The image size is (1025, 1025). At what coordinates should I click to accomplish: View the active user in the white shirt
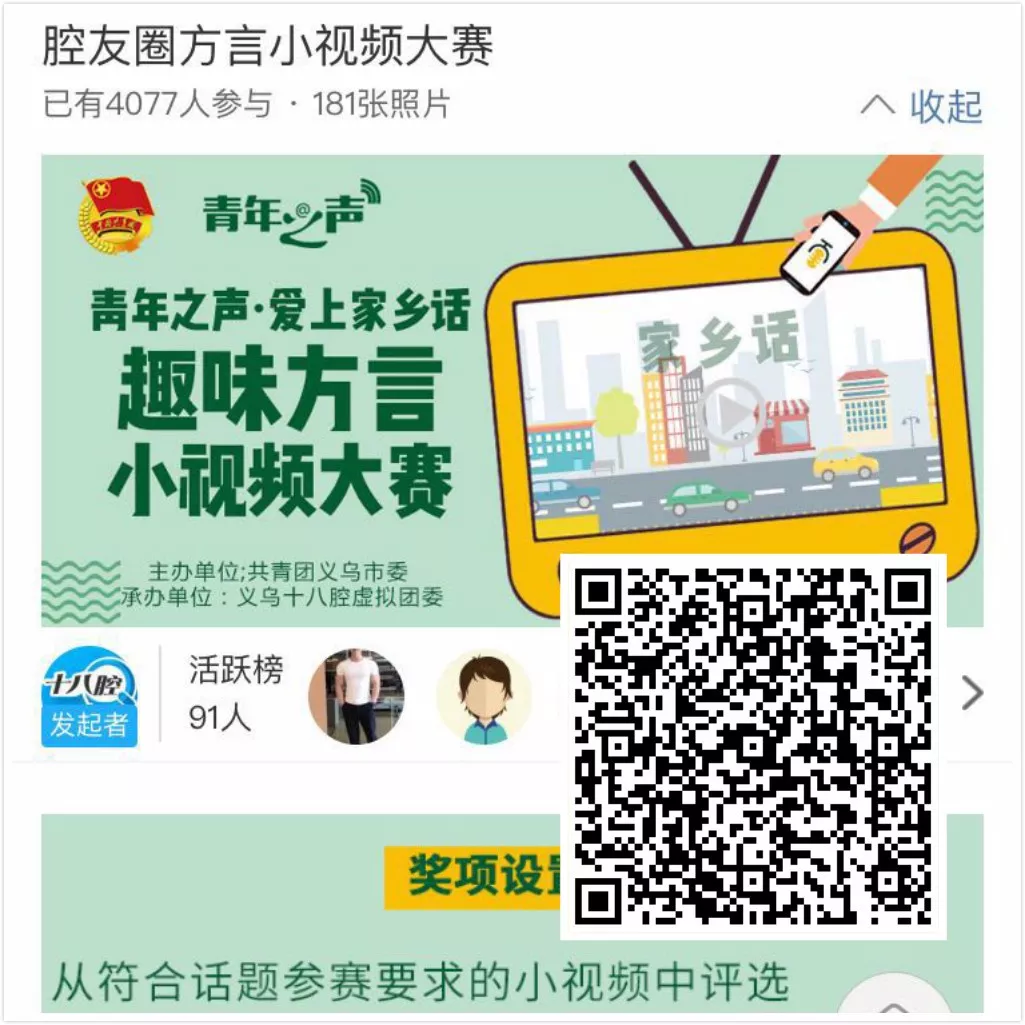pyautogui.click(x=356, y=696)
